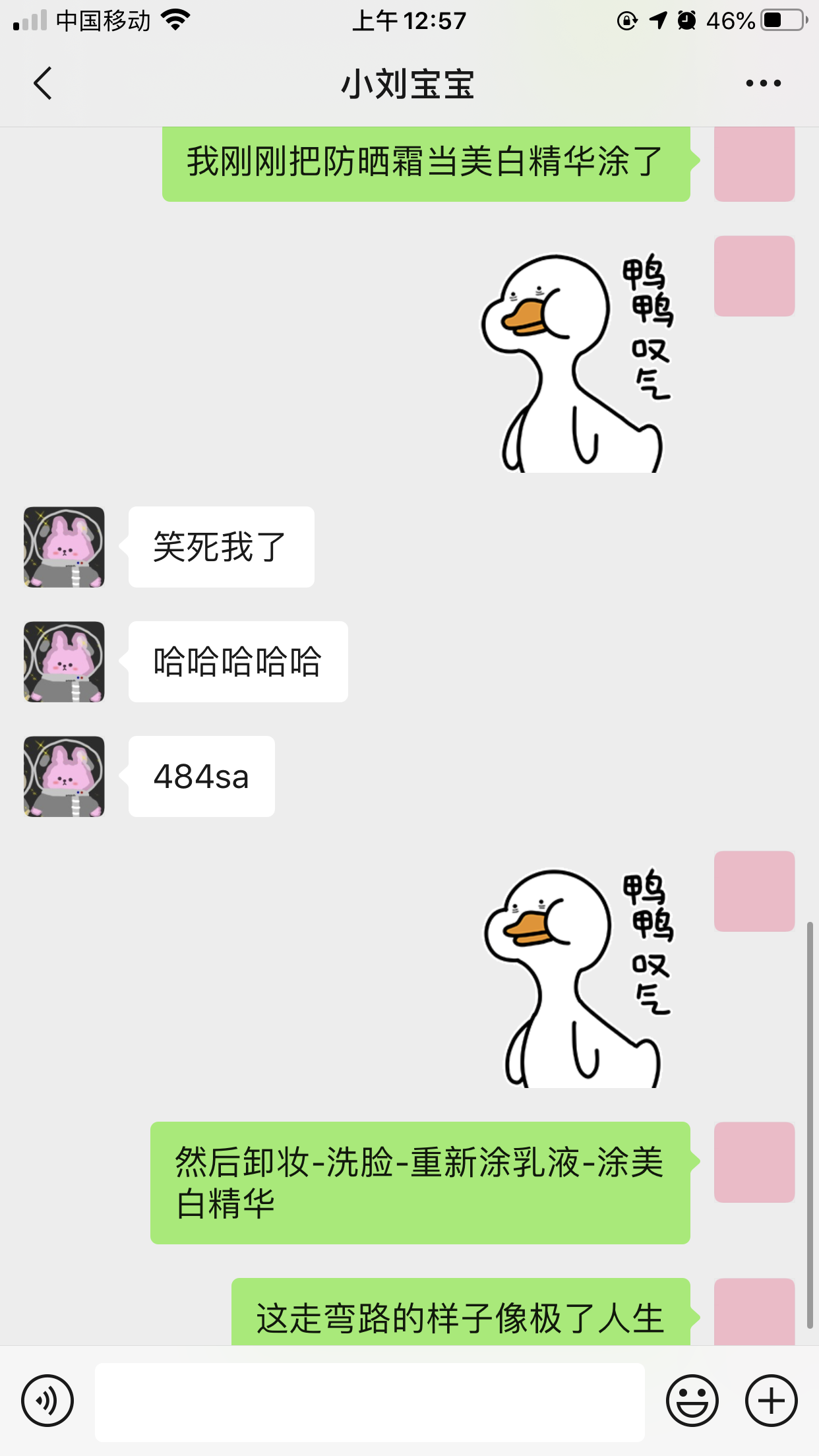Open the avatar beside 笑死我了

click(x=64, y=547)
